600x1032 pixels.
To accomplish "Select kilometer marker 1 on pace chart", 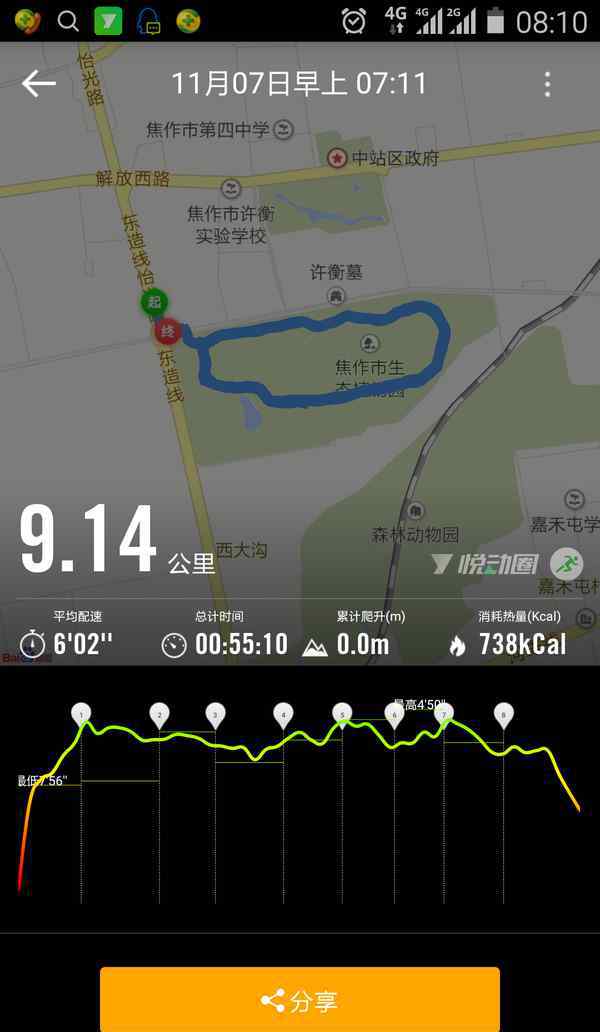I will pos(81,714).
